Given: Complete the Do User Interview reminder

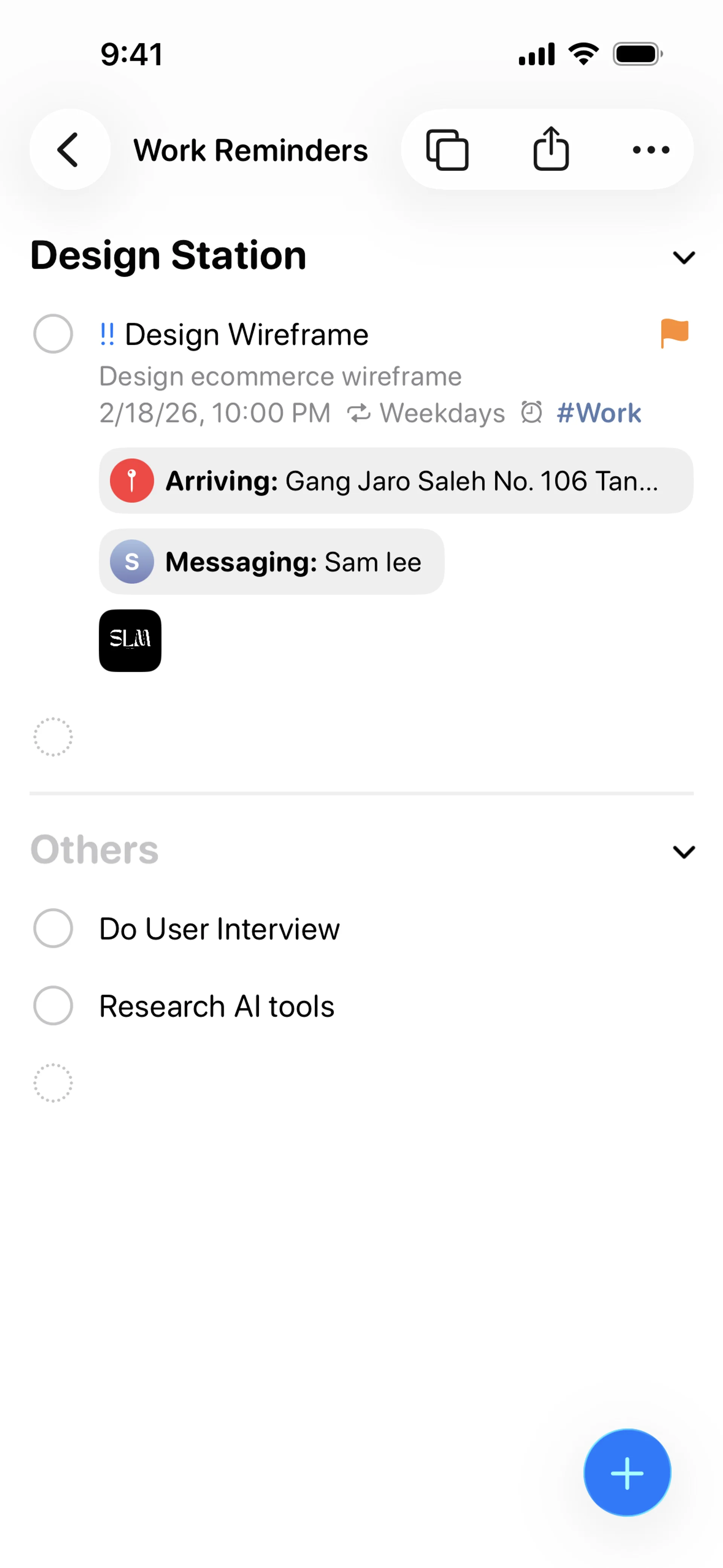Looking at the screenshot, I should 53,929.
